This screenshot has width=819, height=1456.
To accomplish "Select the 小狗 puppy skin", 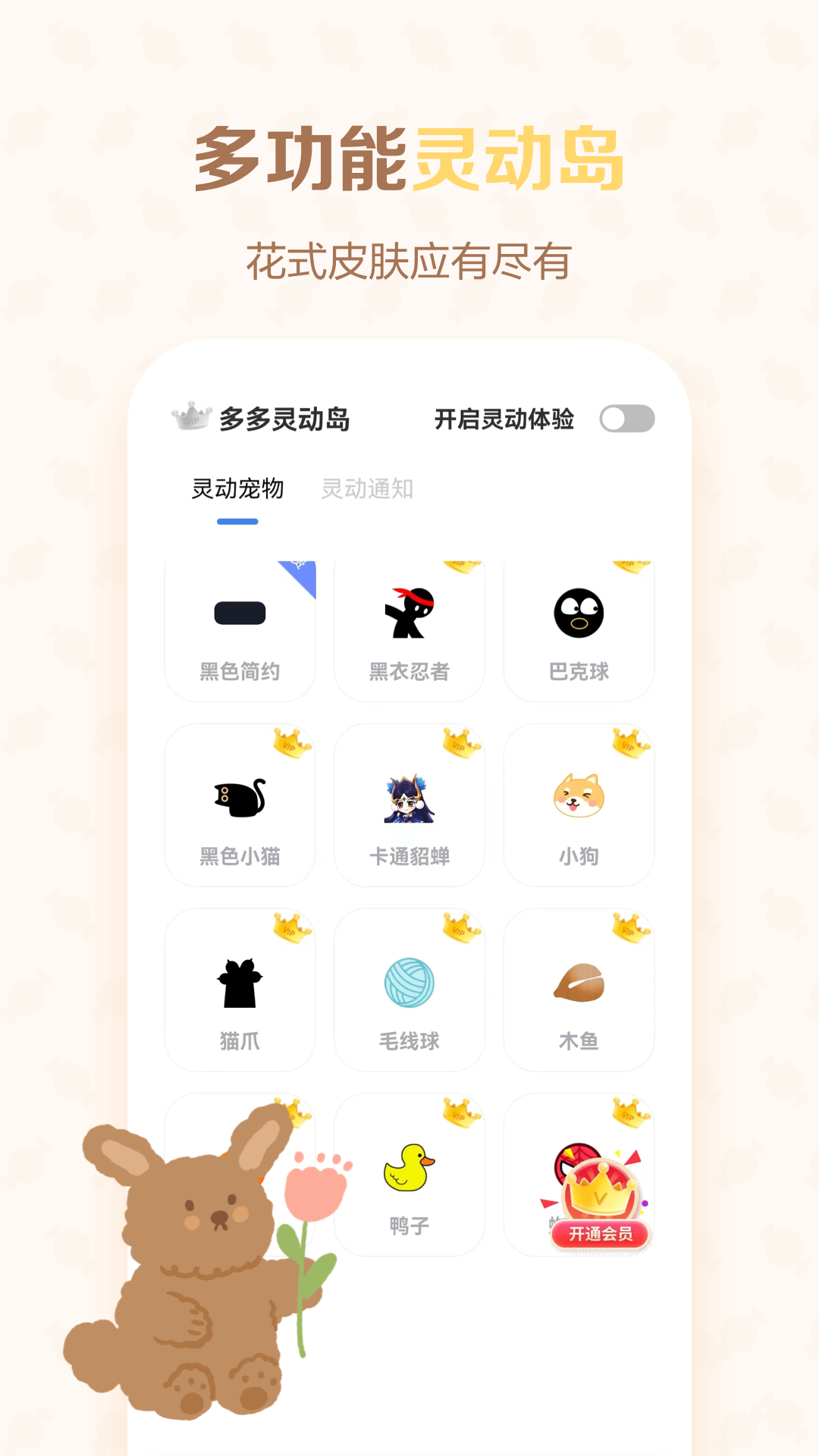I will click(579, 804).
